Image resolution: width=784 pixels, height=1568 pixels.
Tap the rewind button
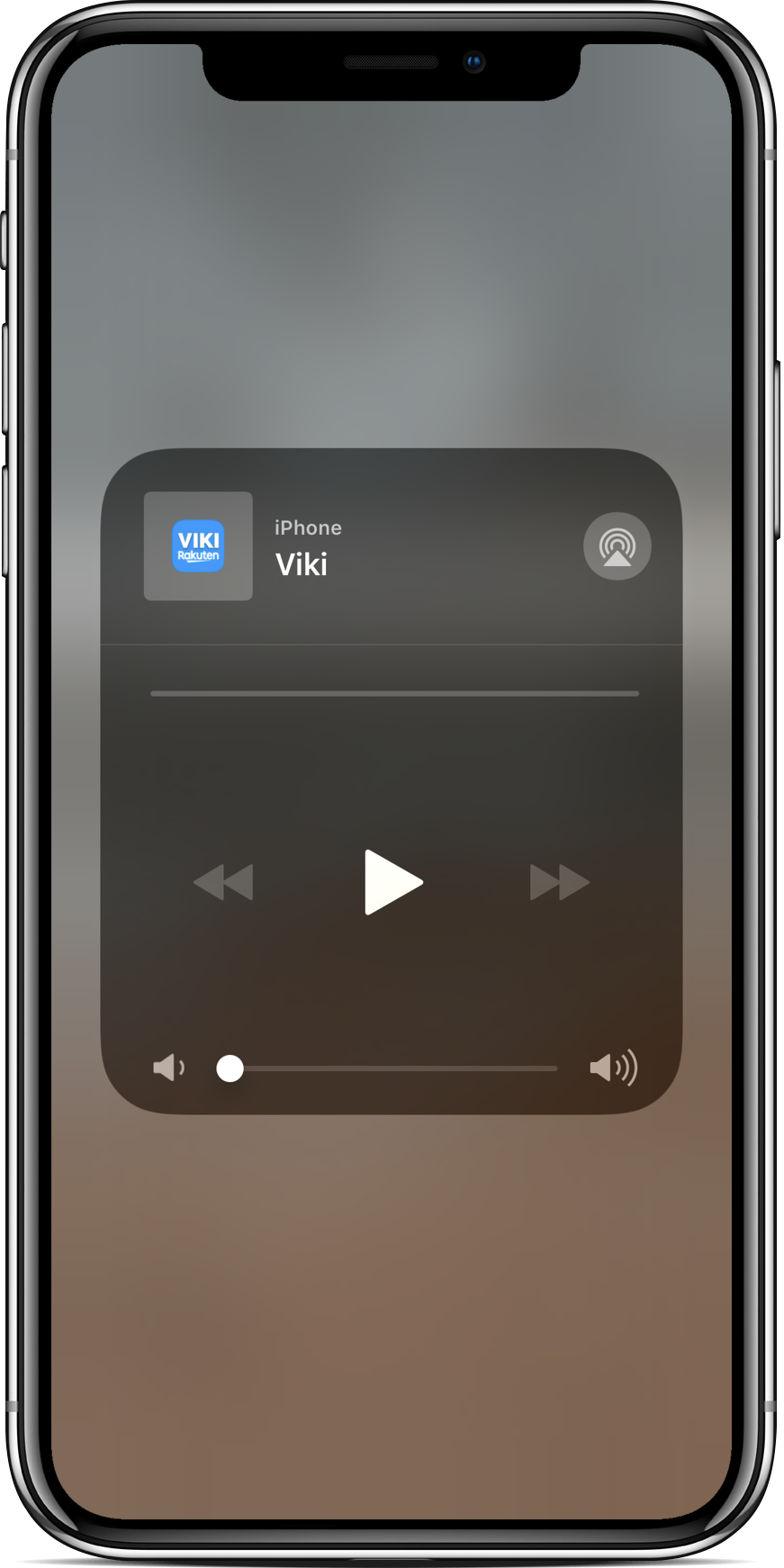point(223,882)
